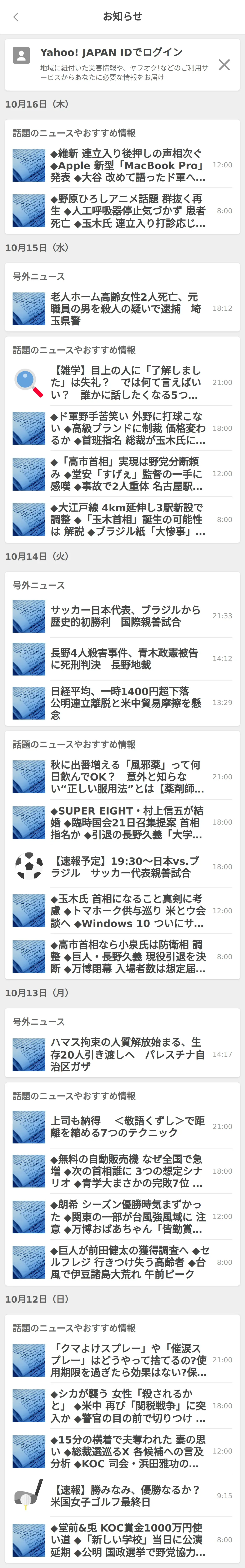Read ハマス拘束の人質解放始まる breaking news
The width and height of the screenshot is (245, 1568).
pos(128,1054)
